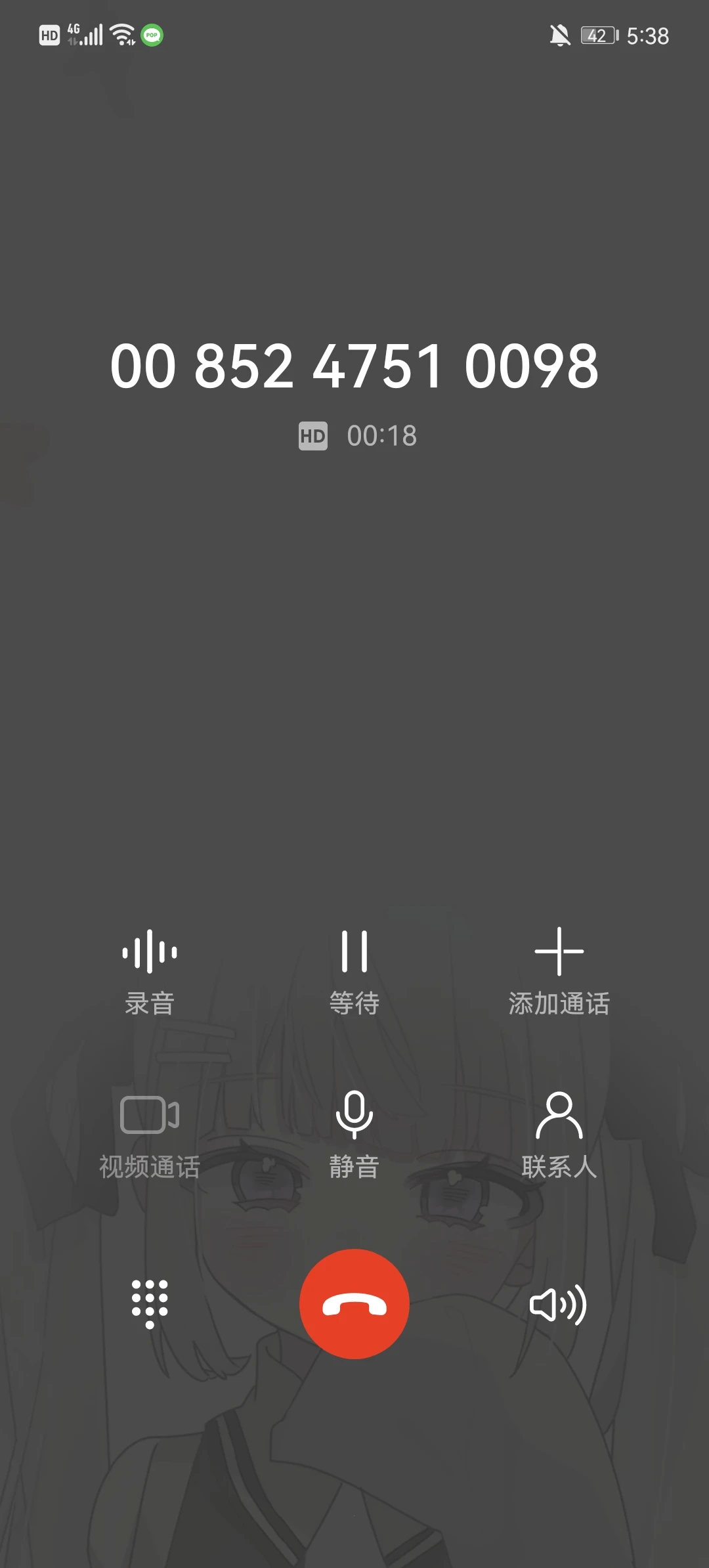Tap the HD call quality badge
This screenshot has height=1568, width=709.
pyautogui.click(x=314, y=435)
